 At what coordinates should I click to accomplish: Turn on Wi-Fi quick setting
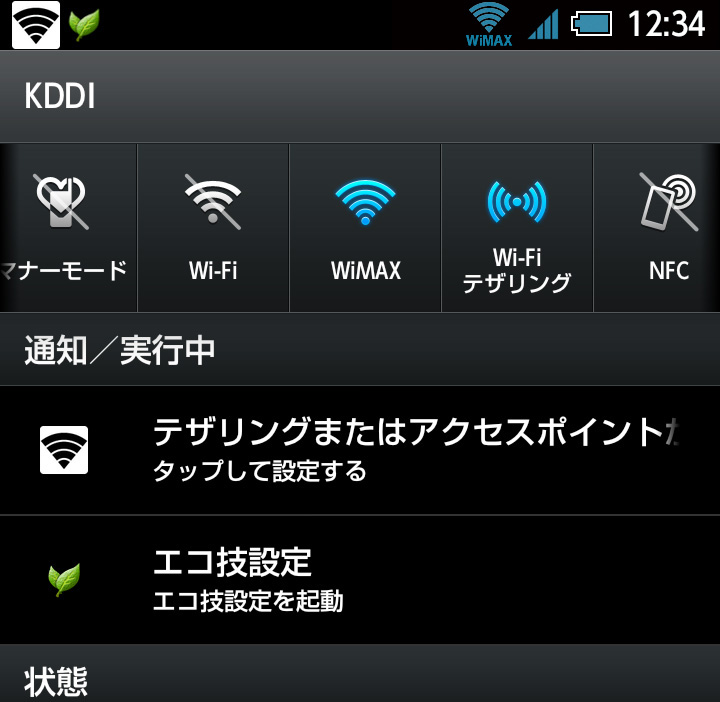pyautogui.click(x=213, y=228)
